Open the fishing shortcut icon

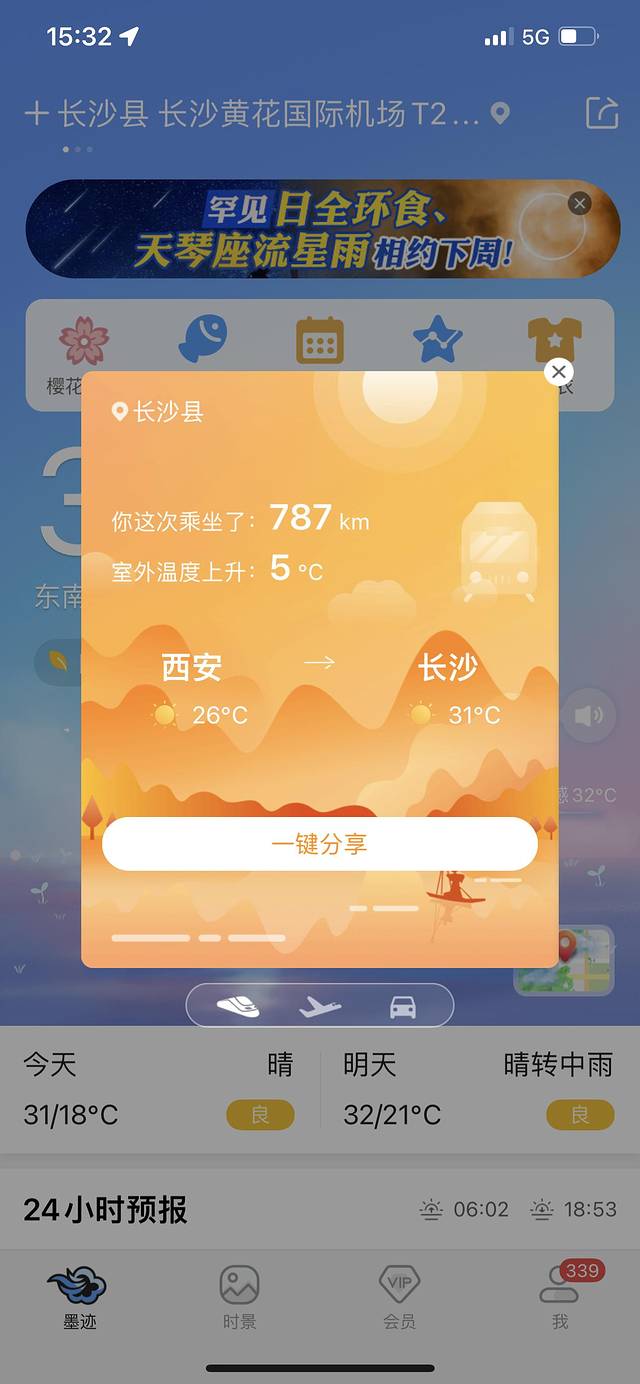(203, 340)
